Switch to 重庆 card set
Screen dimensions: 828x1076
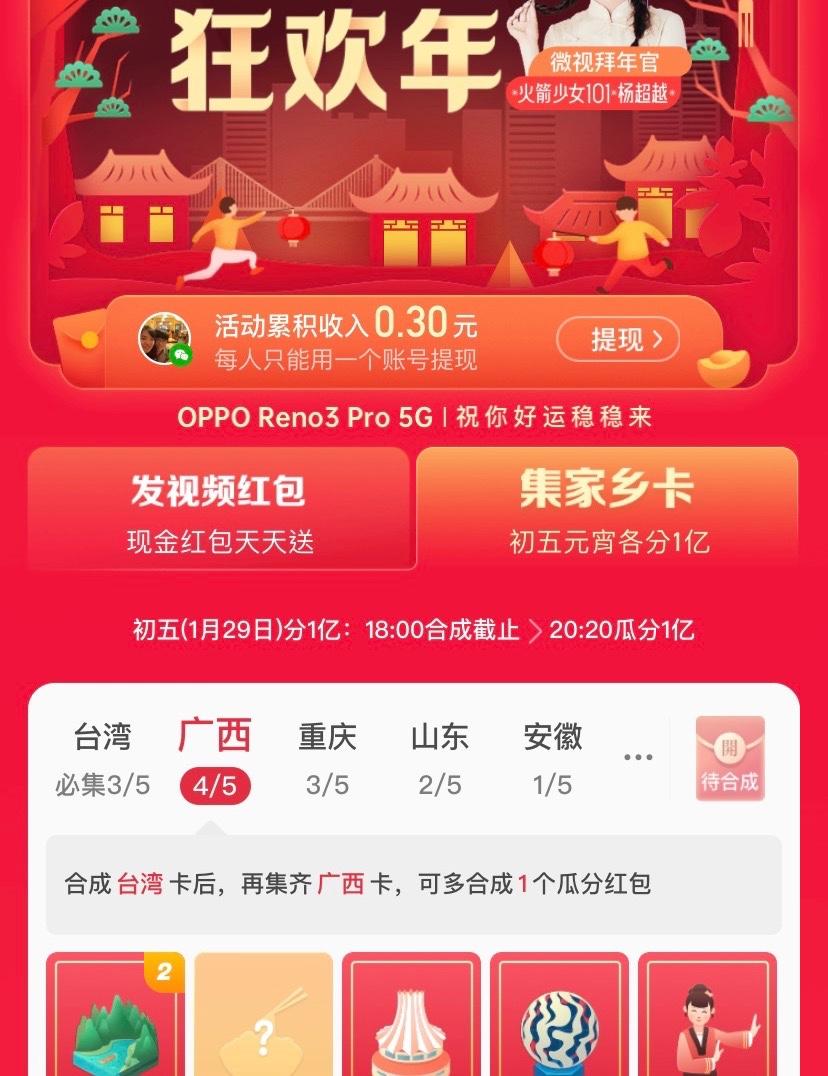tap(327, 759)
